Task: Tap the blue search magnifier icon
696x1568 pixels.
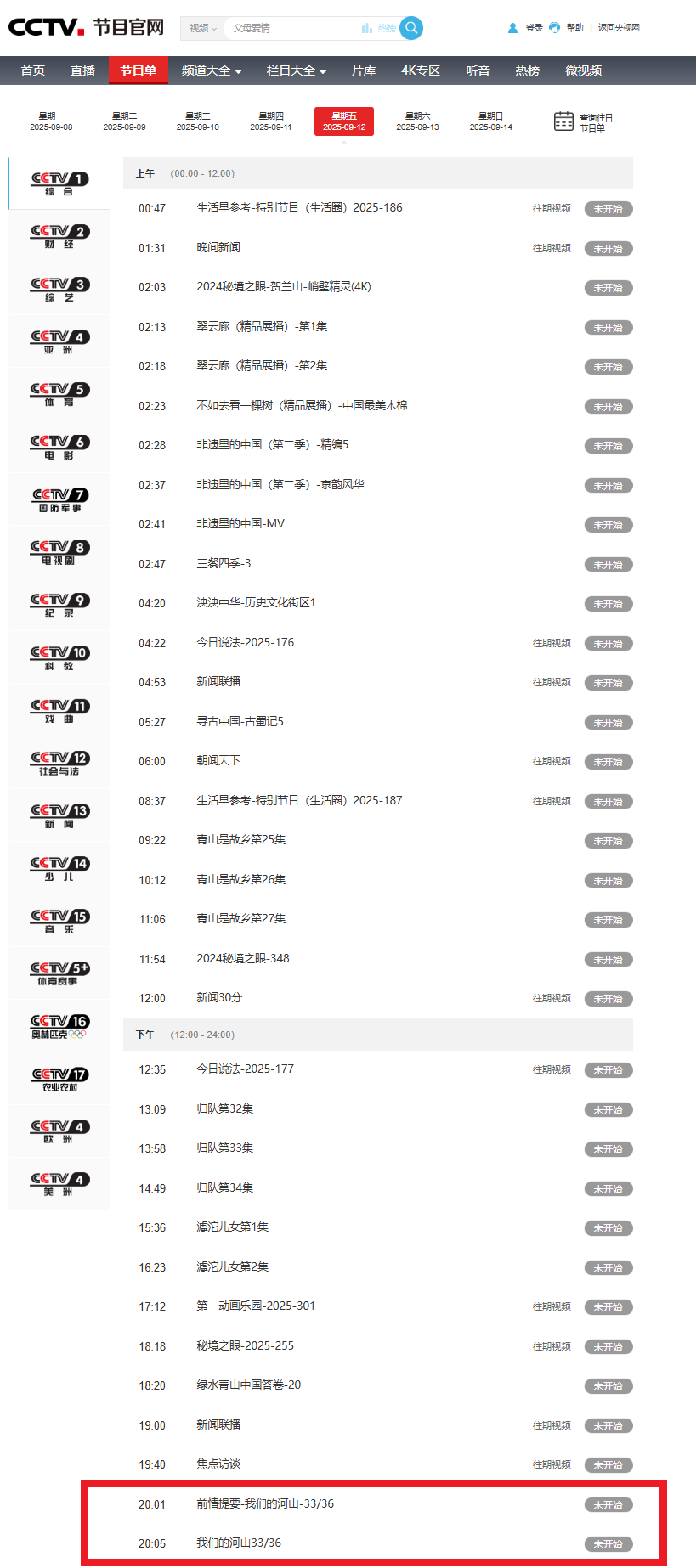Action: coord(411,28)
